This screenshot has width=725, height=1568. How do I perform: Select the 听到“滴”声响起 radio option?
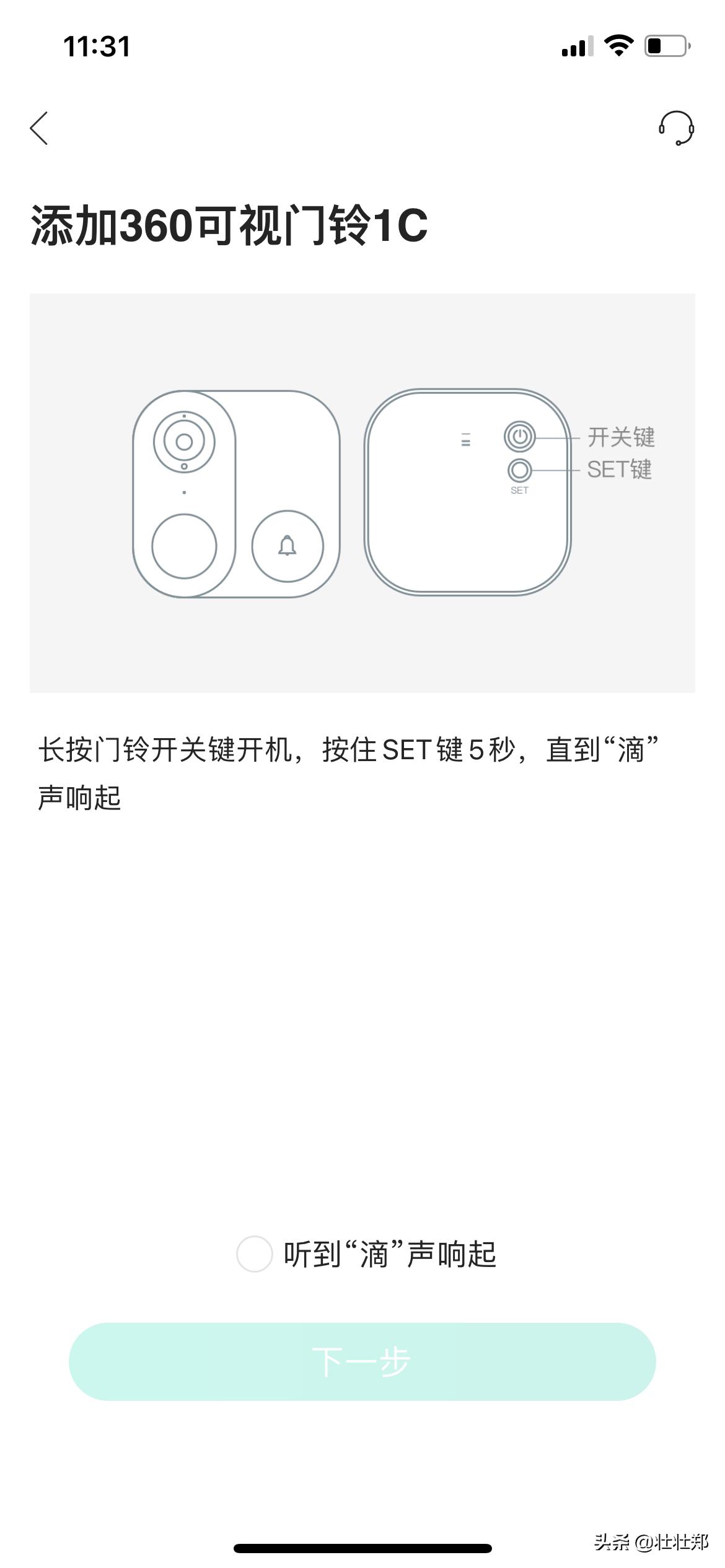(x=255, y=1254)
